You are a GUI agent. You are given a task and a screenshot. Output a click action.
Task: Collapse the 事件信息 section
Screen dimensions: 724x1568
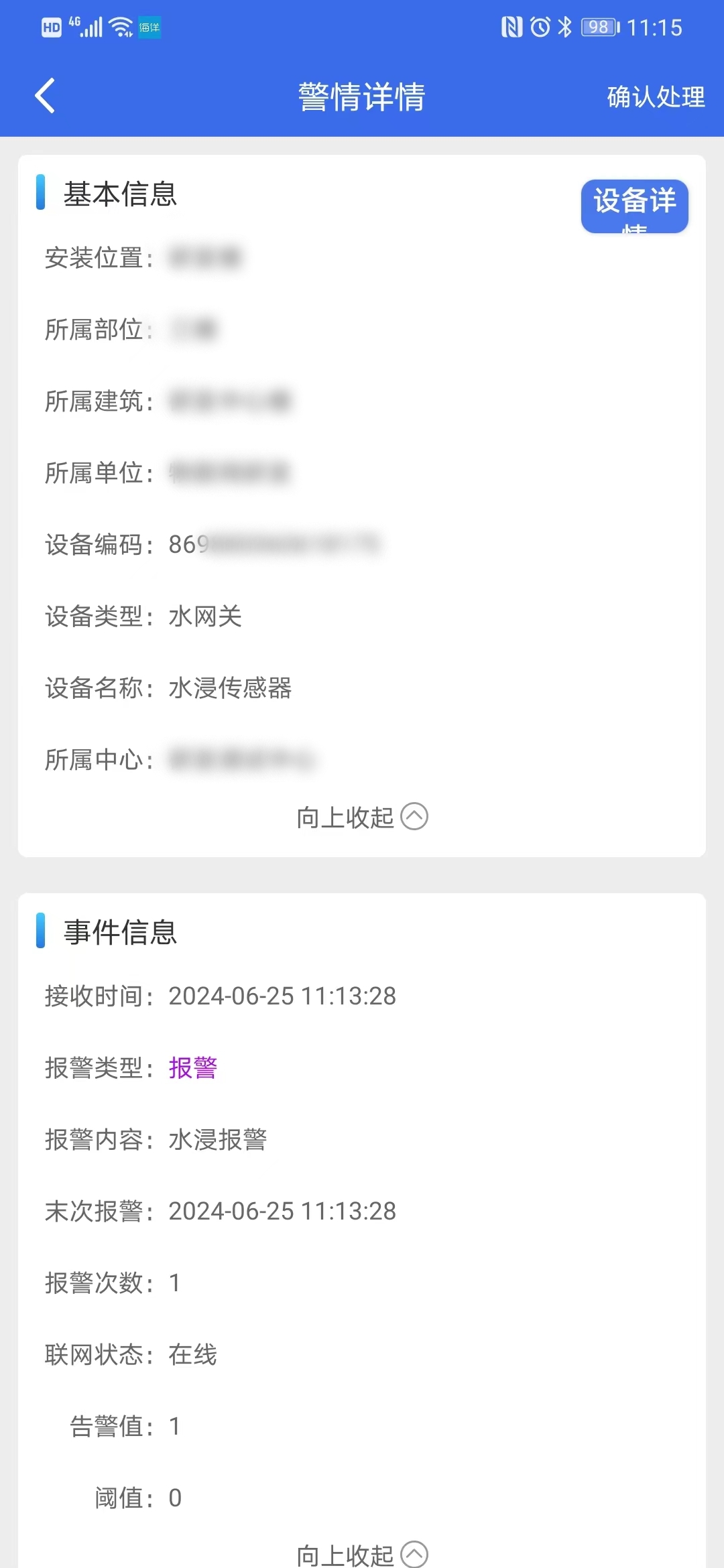tap(362, 1554)
